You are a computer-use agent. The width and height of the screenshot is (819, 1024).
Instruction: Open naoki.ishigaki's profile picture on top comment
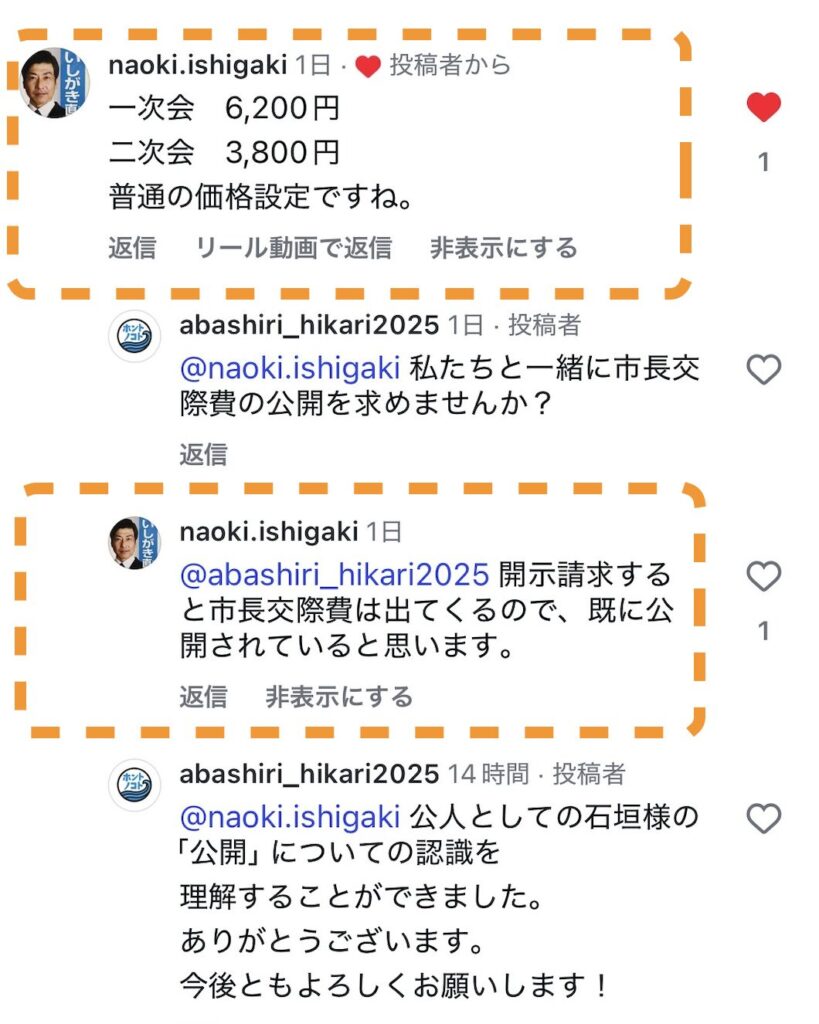[57, 83]
